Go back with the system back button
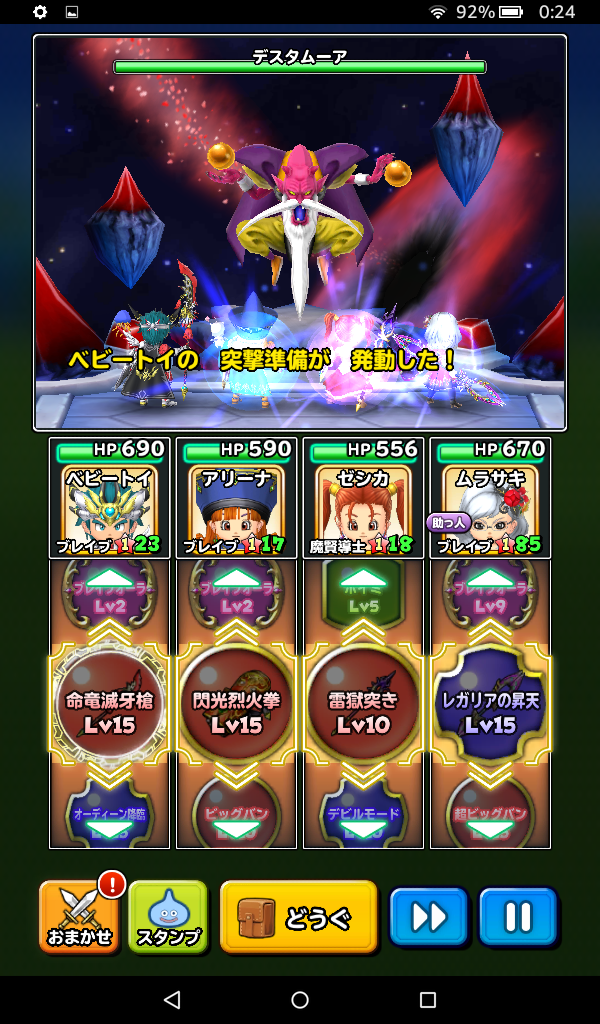Image resolution: width=600 pixels, height=1024 pixels. click(x=172, y=1000)
